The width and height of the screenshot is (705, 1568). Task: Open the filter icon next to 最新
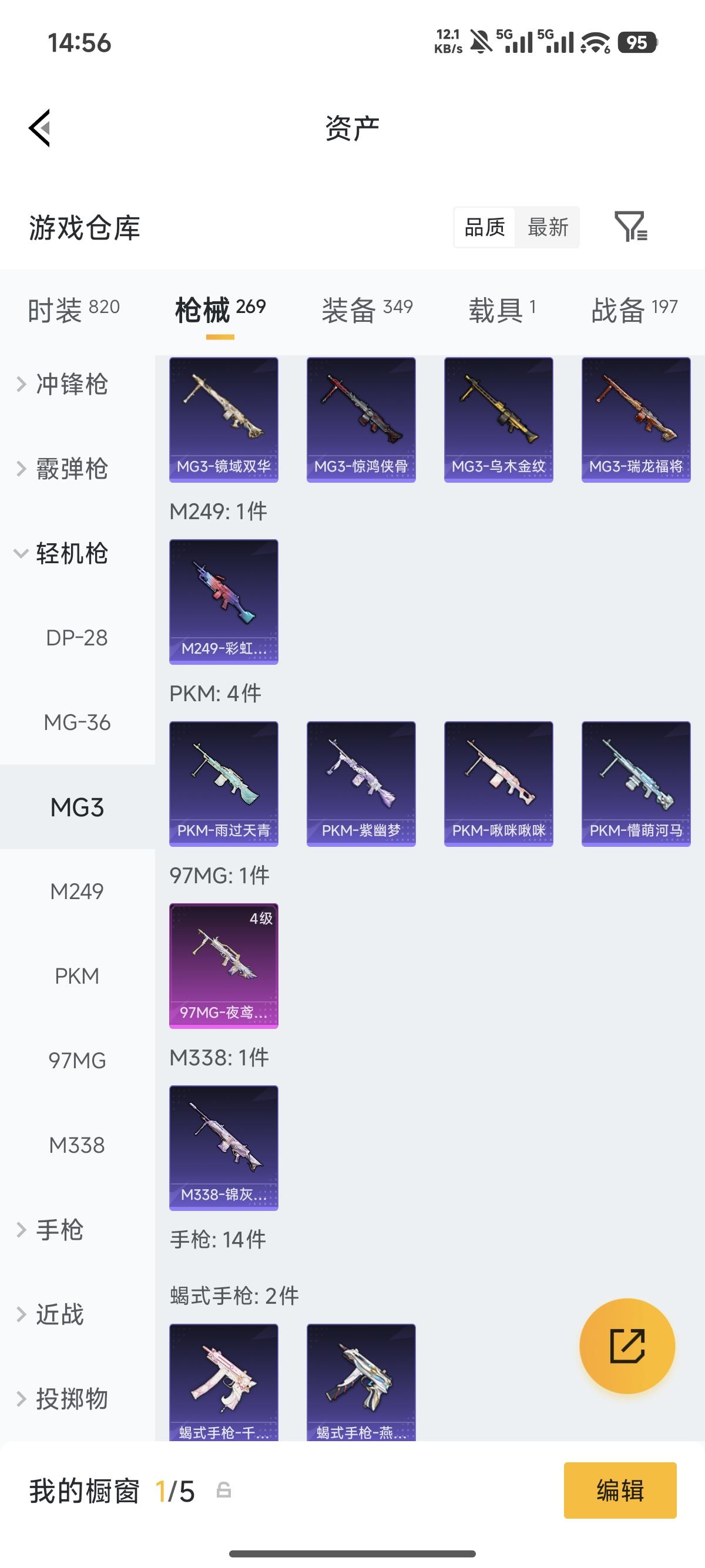coord(631,227)
